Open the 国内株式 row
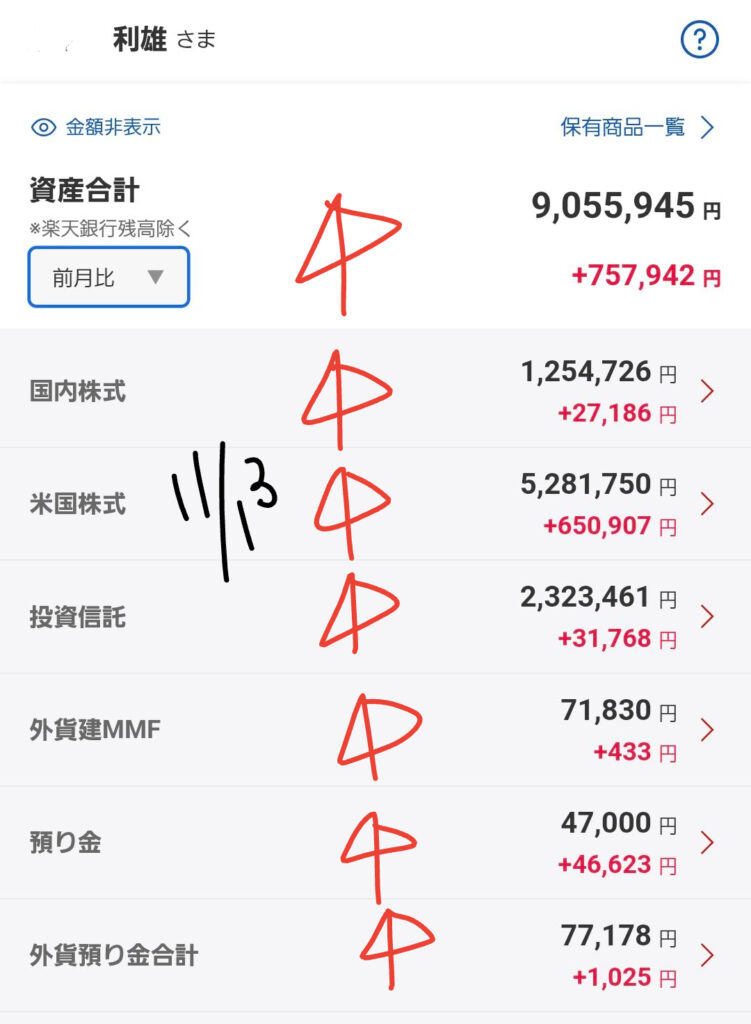Viewport: 751px width, 1024px height. click(375, 391)
